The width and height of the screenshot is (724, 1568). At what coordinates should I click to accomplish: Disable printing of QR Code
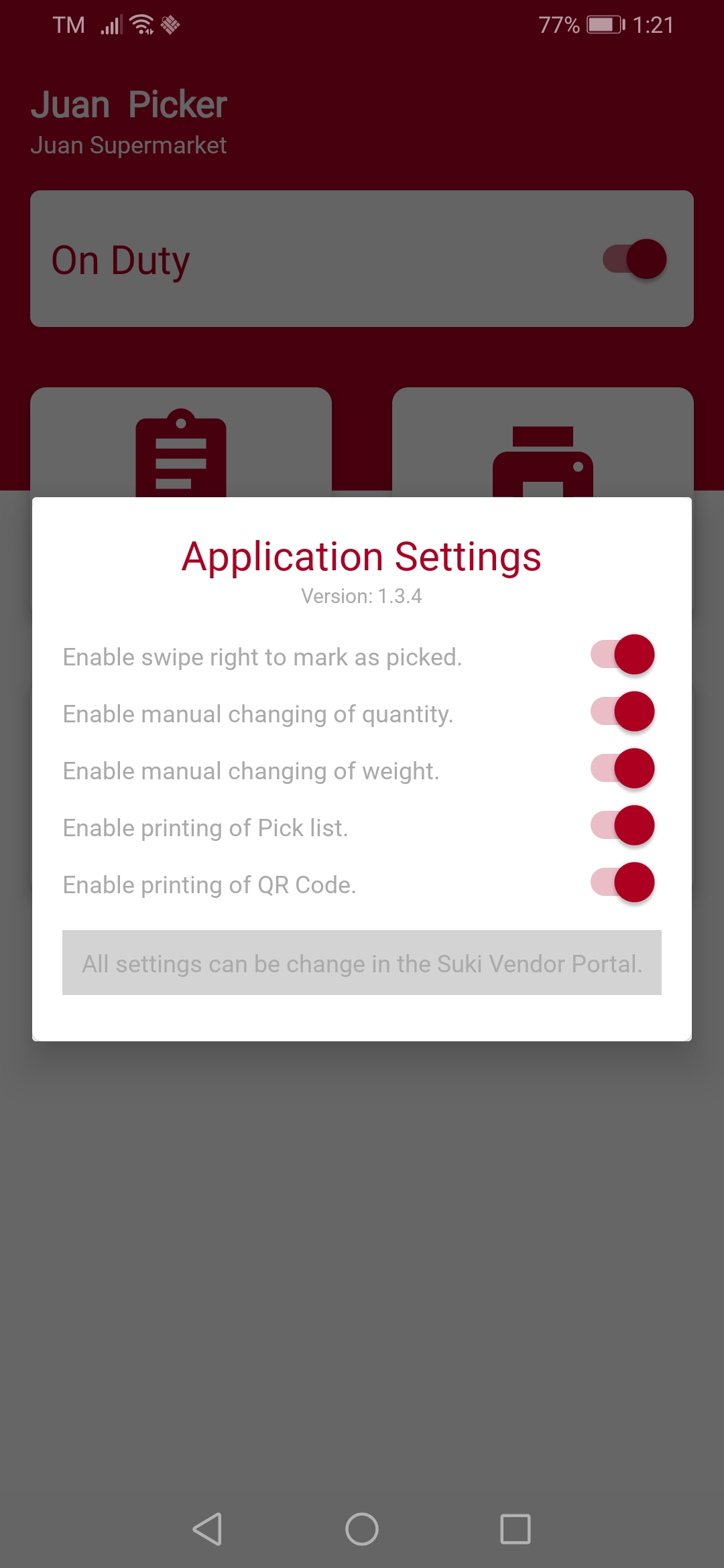click(623, 883)
